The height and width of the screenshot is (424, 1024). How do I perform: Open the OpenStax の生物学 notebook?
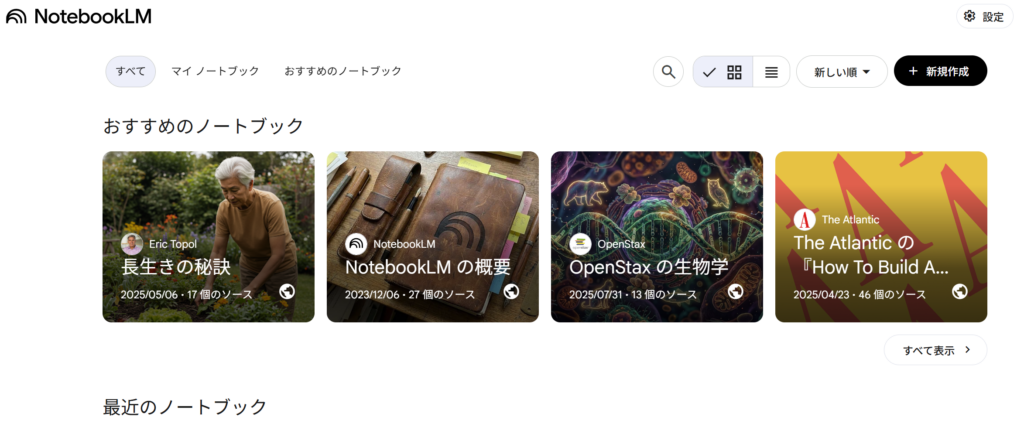click(656, 237)
